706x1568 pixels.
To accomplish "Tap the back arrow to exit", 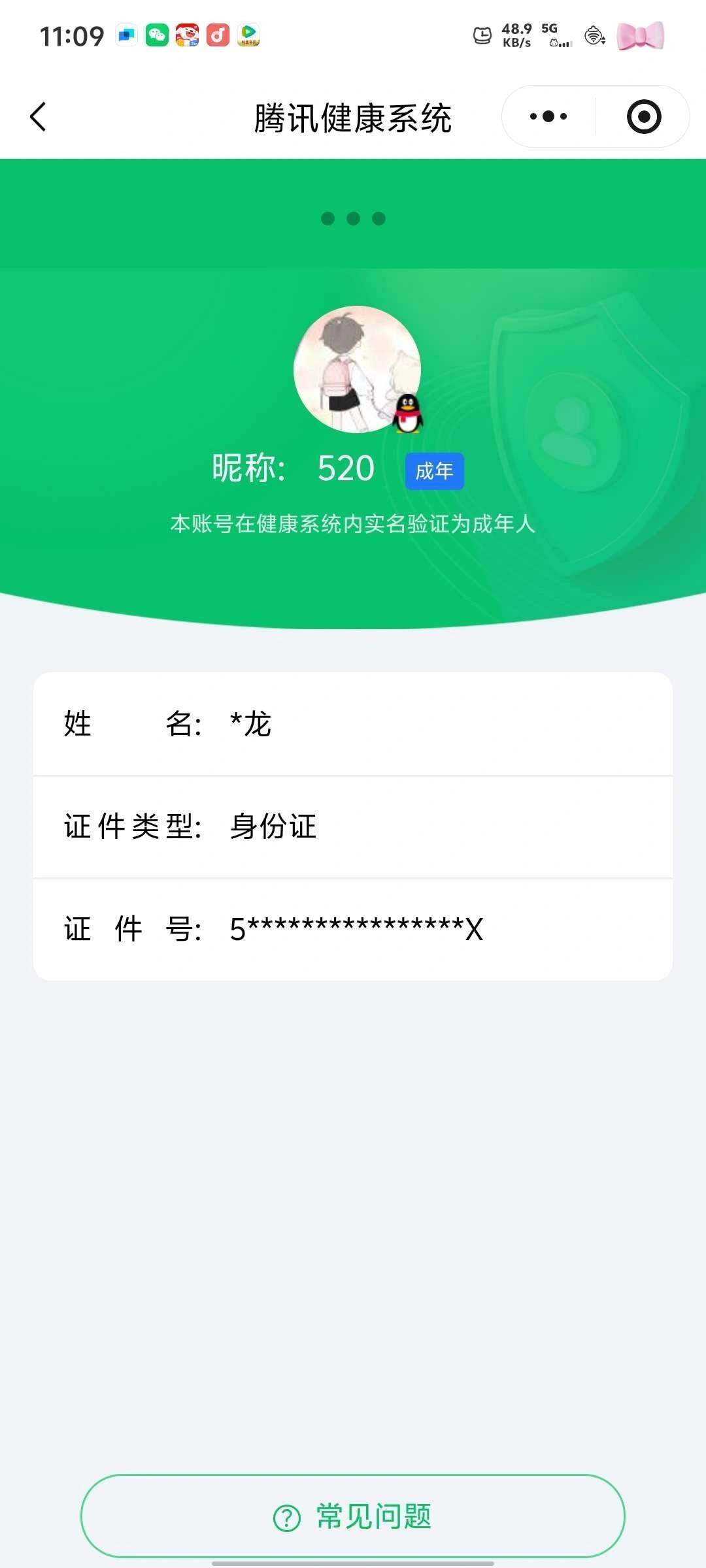I will (x=37, y=116).
